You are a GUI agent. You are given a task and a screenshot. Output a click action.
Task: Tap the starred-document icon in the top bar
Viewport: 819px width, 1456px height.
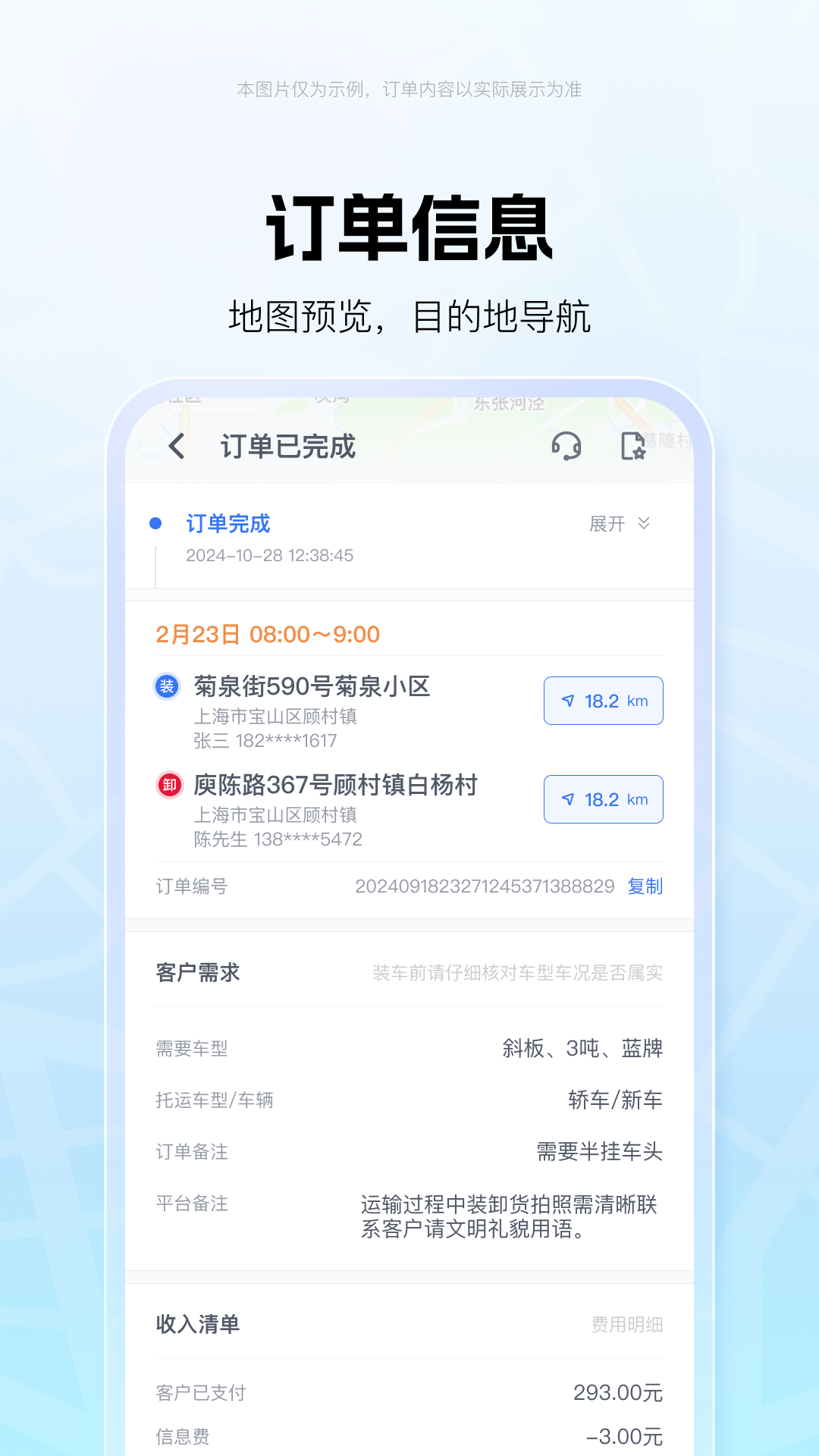[632, 447]
